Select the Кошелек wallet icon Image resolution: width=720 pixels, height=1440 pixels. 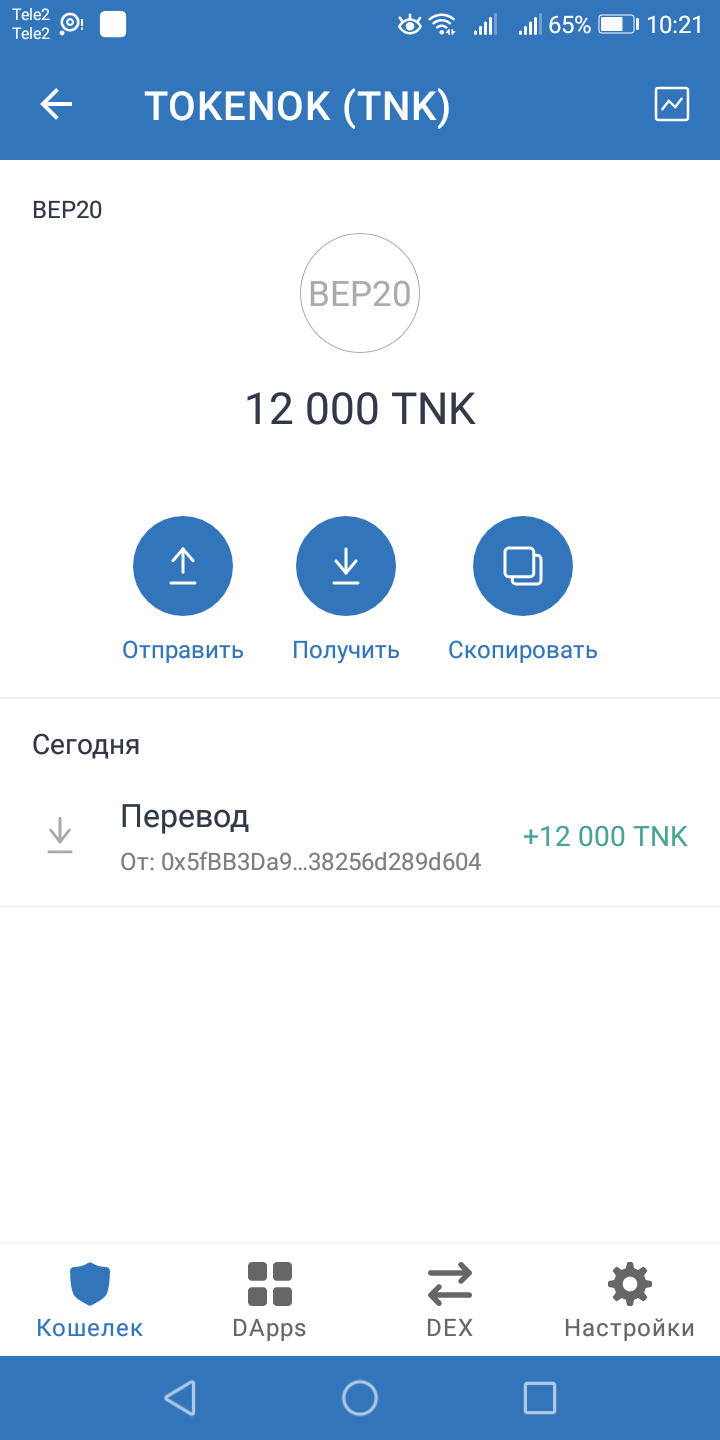coord(89,1284)
